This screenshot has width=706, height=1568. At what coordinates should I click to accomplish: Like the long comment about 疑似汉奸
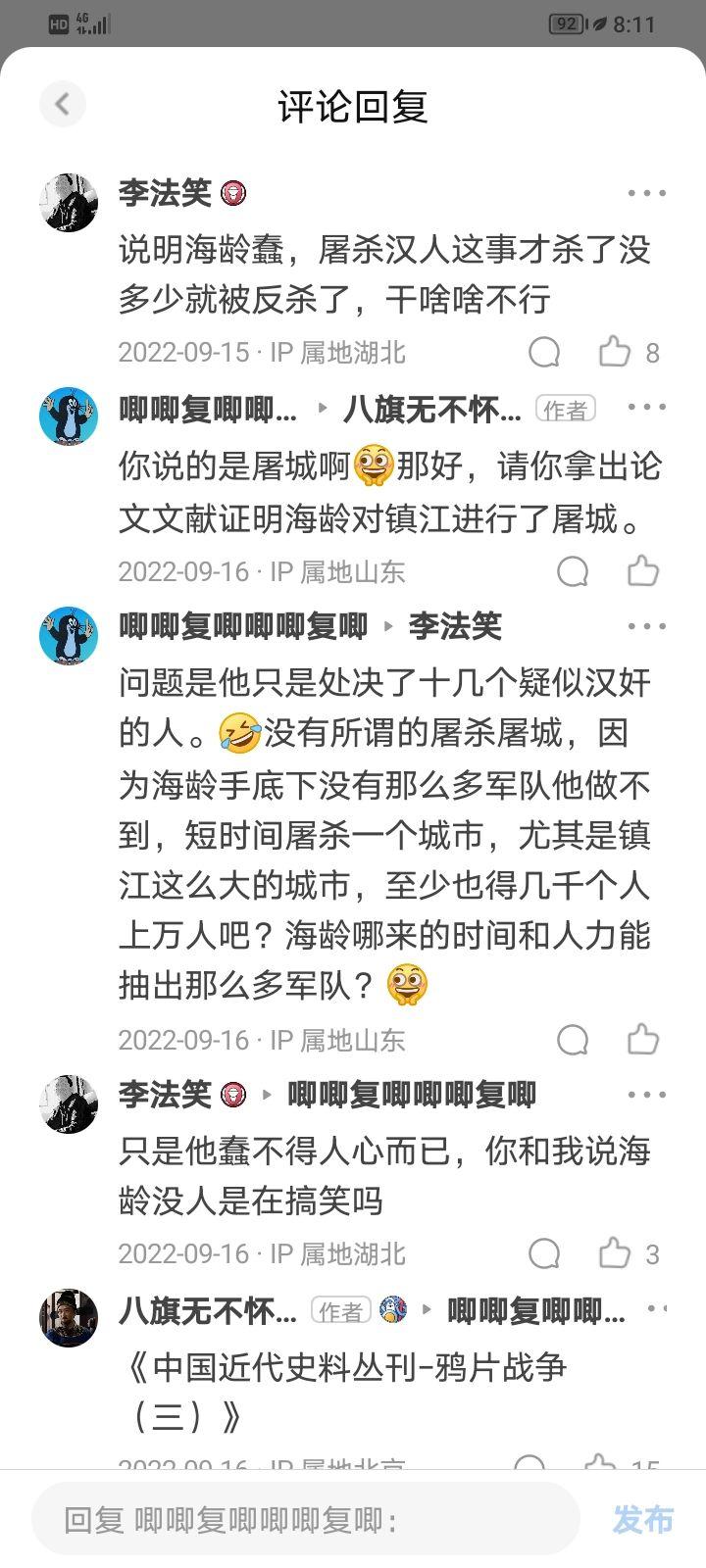[x=643, y=1040]
